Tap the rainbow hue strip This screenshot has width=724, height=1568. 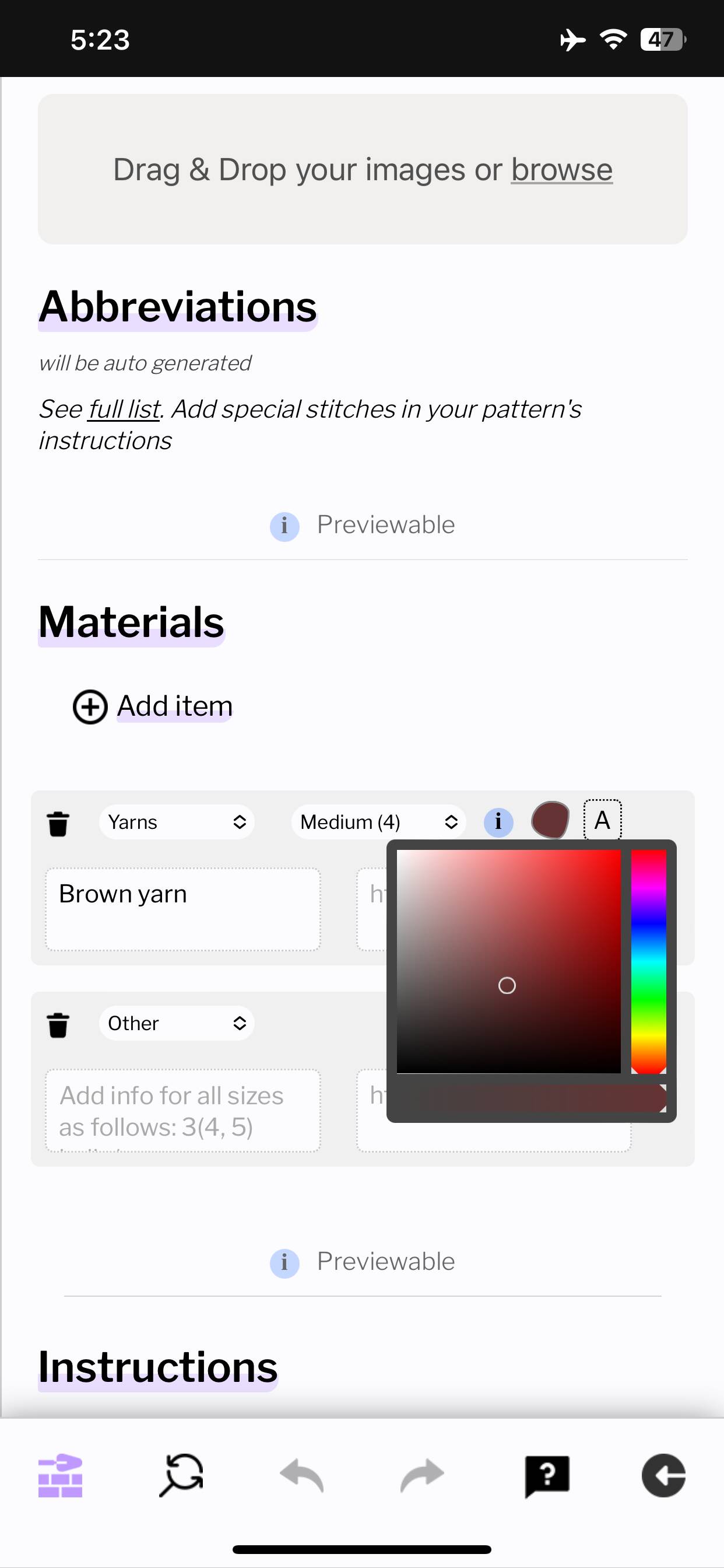(649, 962)
